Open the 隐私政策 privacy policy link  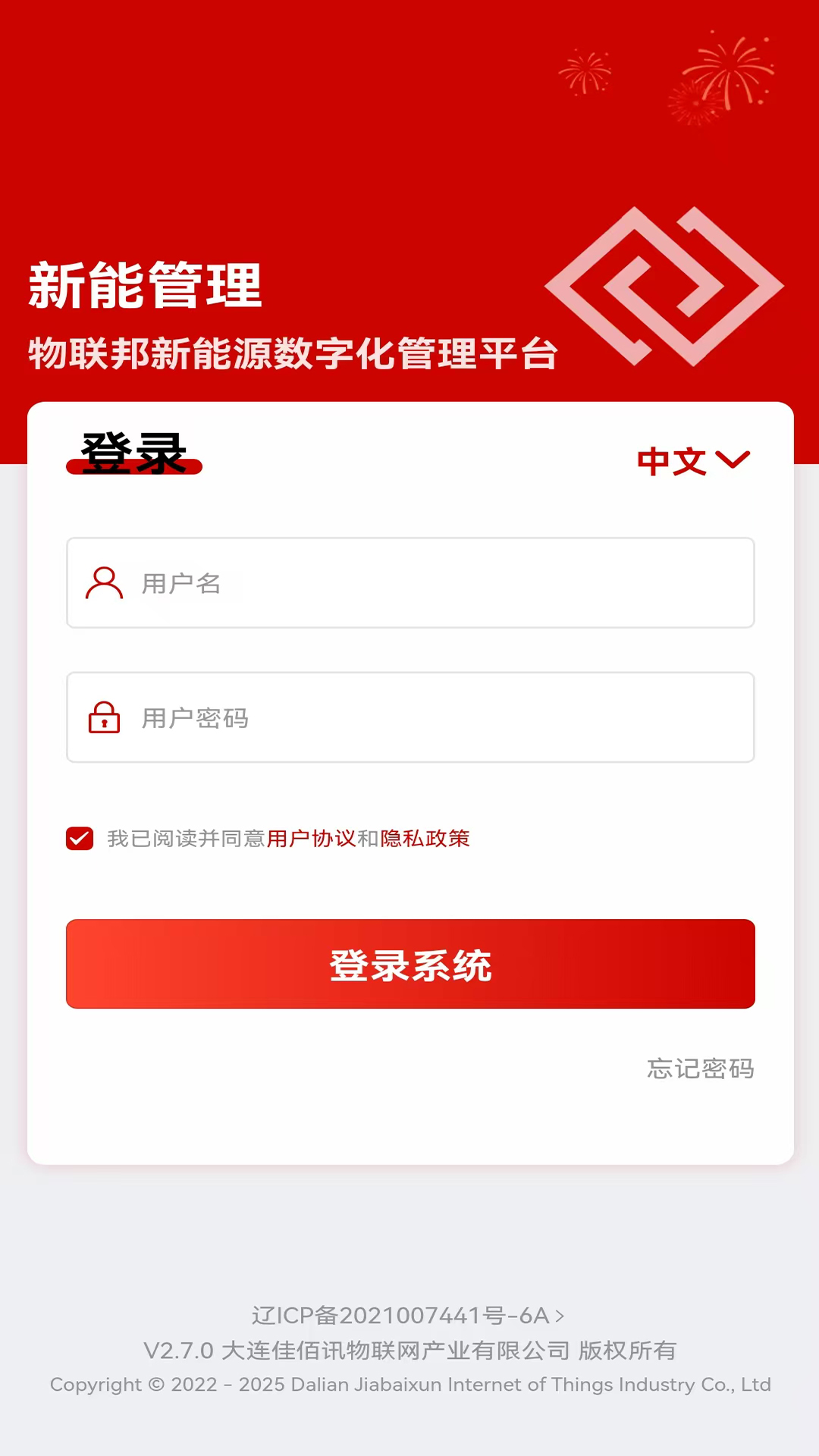click(425, 839)
